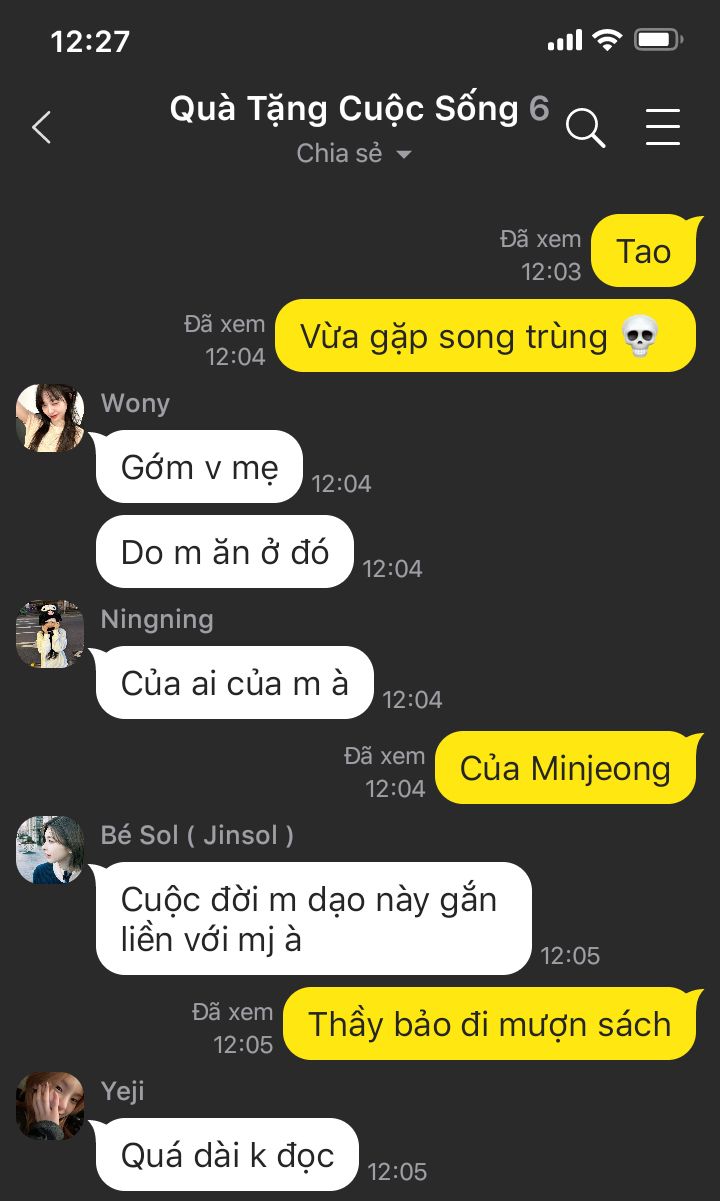The width and height of the screenshot is (720, 1201).
Task: View Ningning's profile avatar
Action: (50, 634)
